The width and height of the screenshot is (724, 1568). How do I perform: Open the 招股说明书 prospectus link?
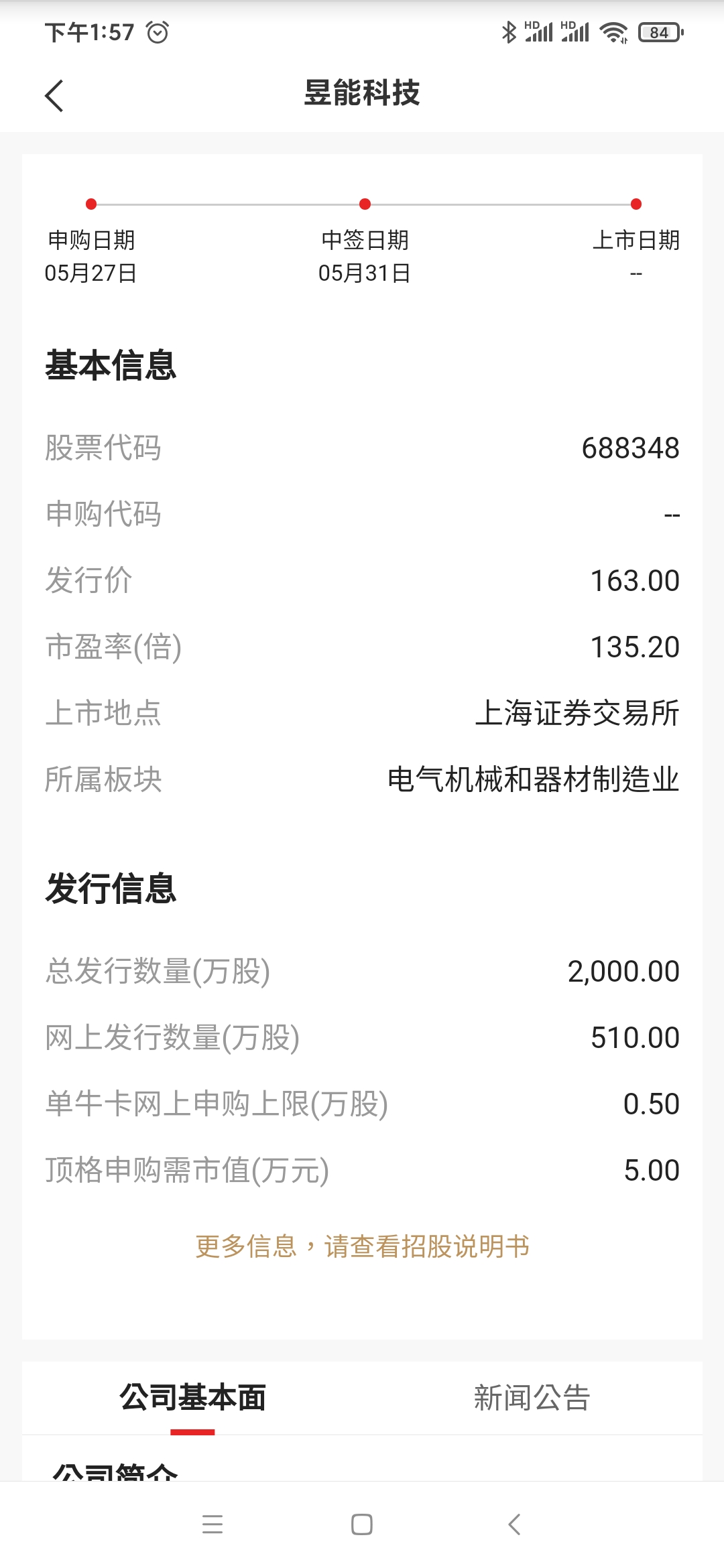(362, 1246)
